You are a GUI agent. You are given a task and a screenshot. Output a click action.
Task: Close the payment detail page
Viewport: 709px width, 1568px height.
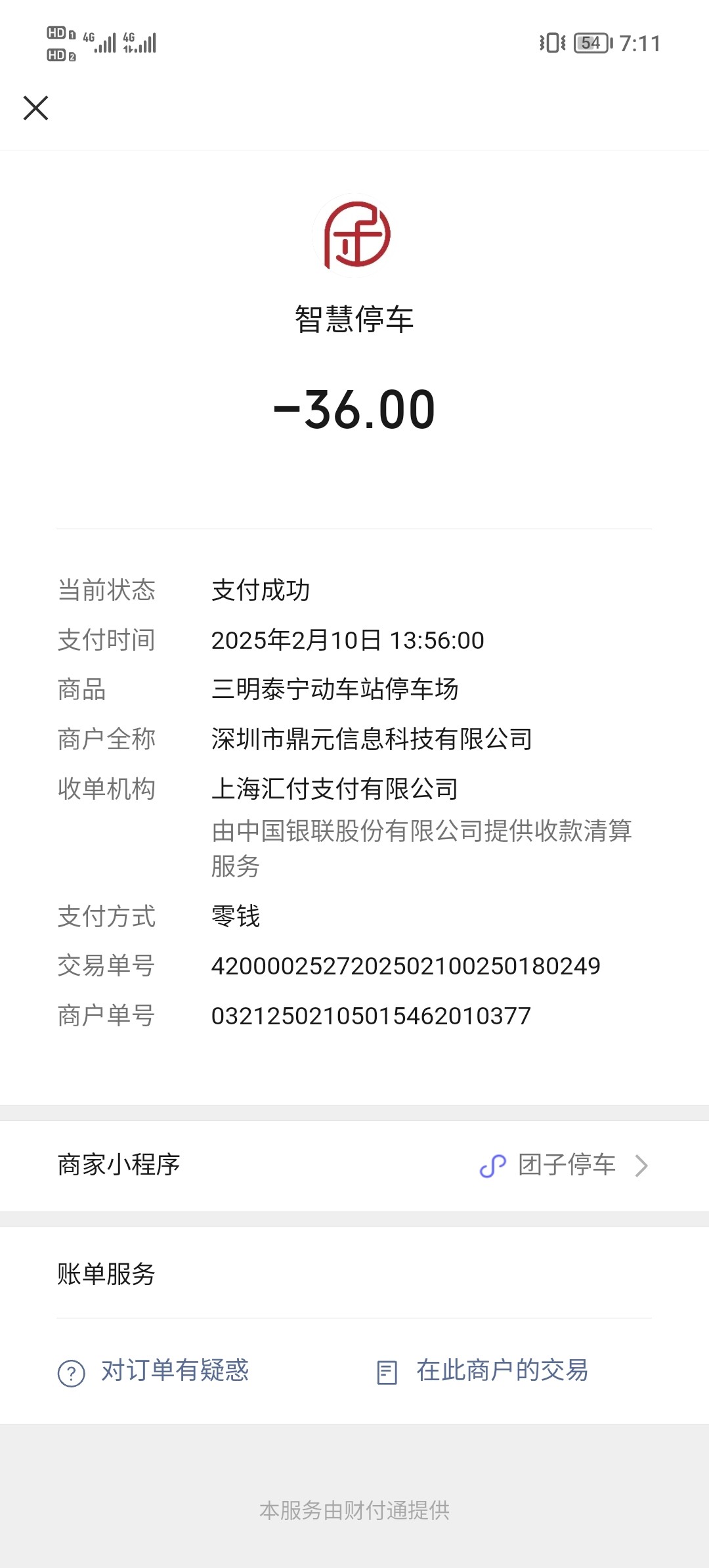(35, 108)
